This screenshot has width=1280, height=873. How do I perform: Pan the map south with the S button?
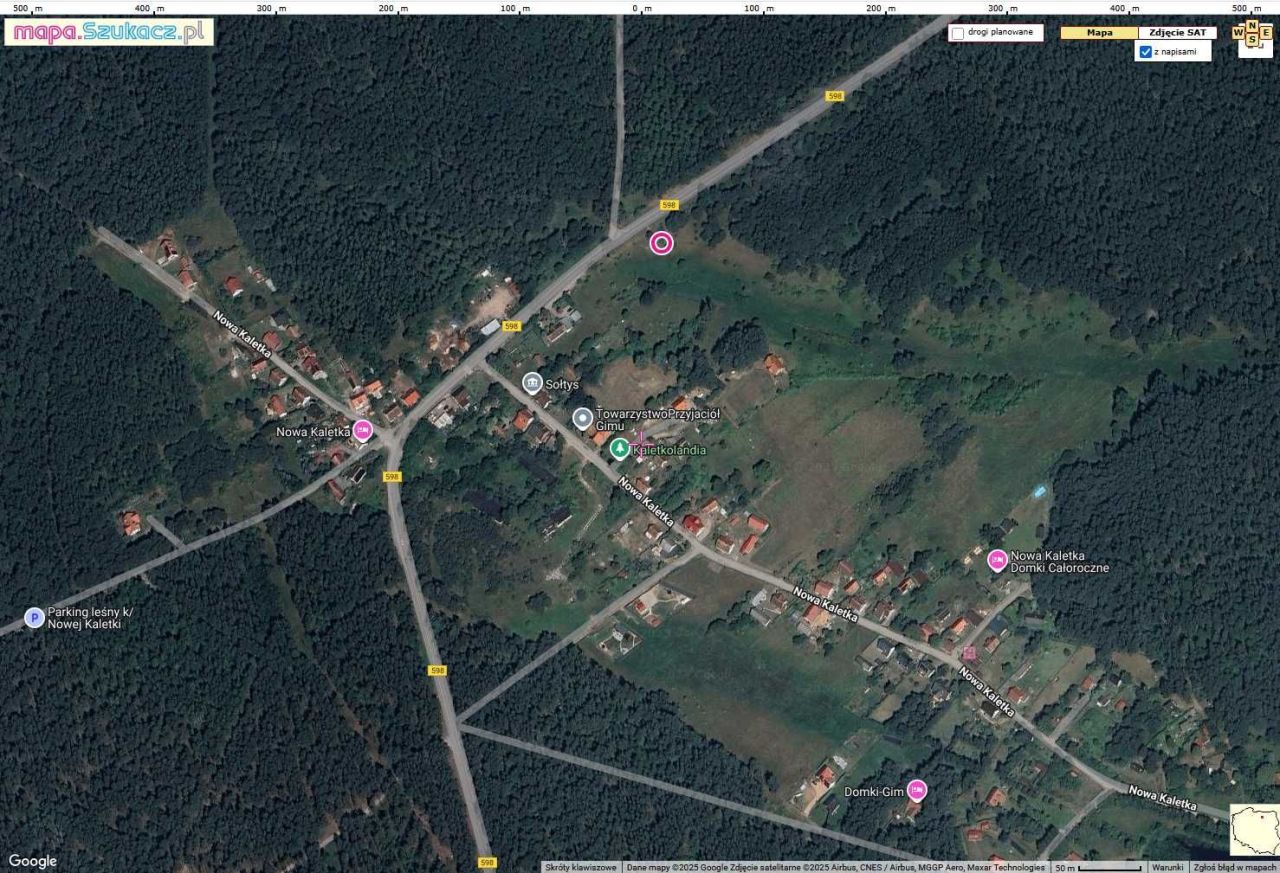coord(1252,40)
